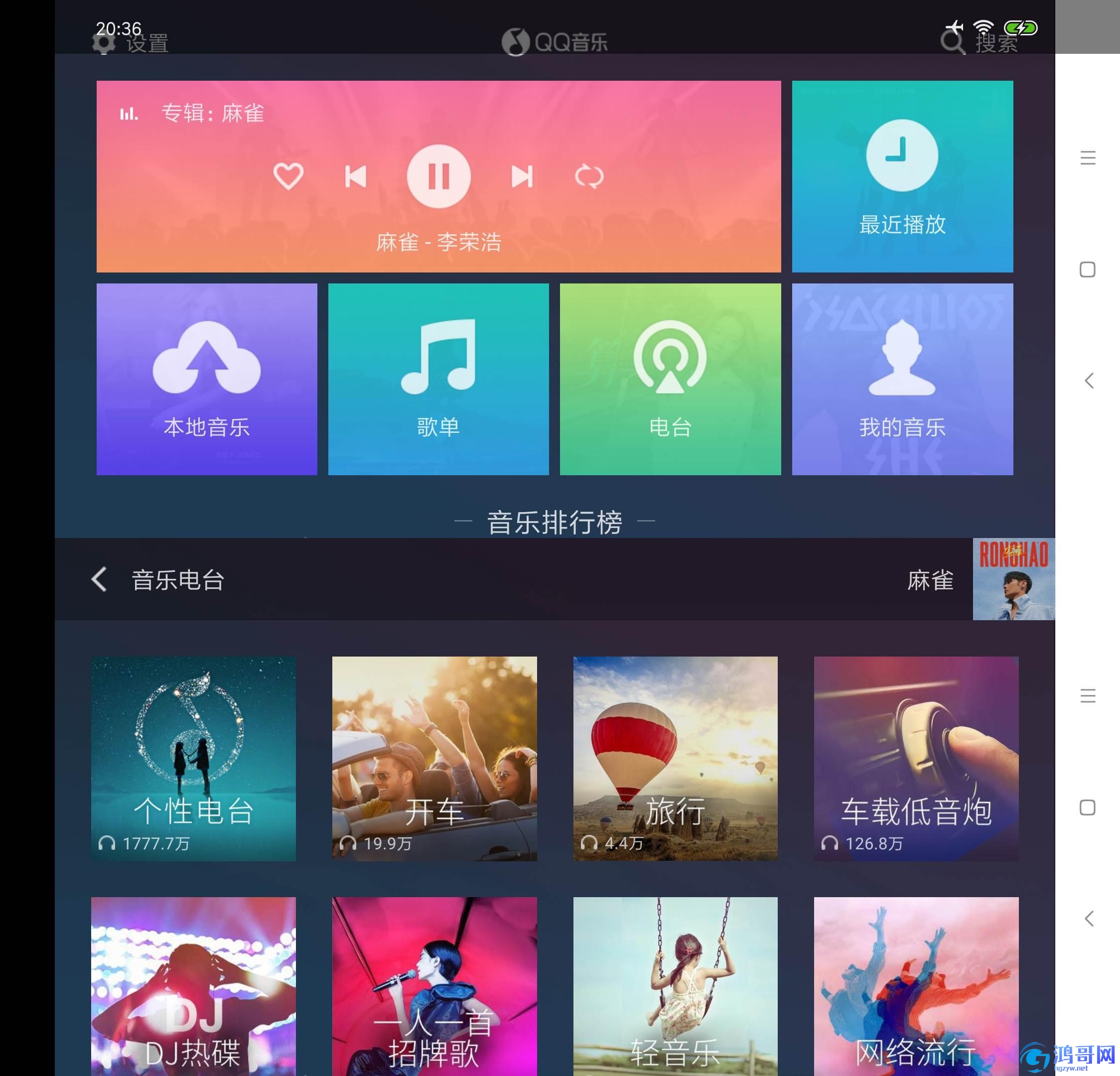Skip to the previous track
The height and width of the screenshot is (1076, 1120).
(355, 176)
